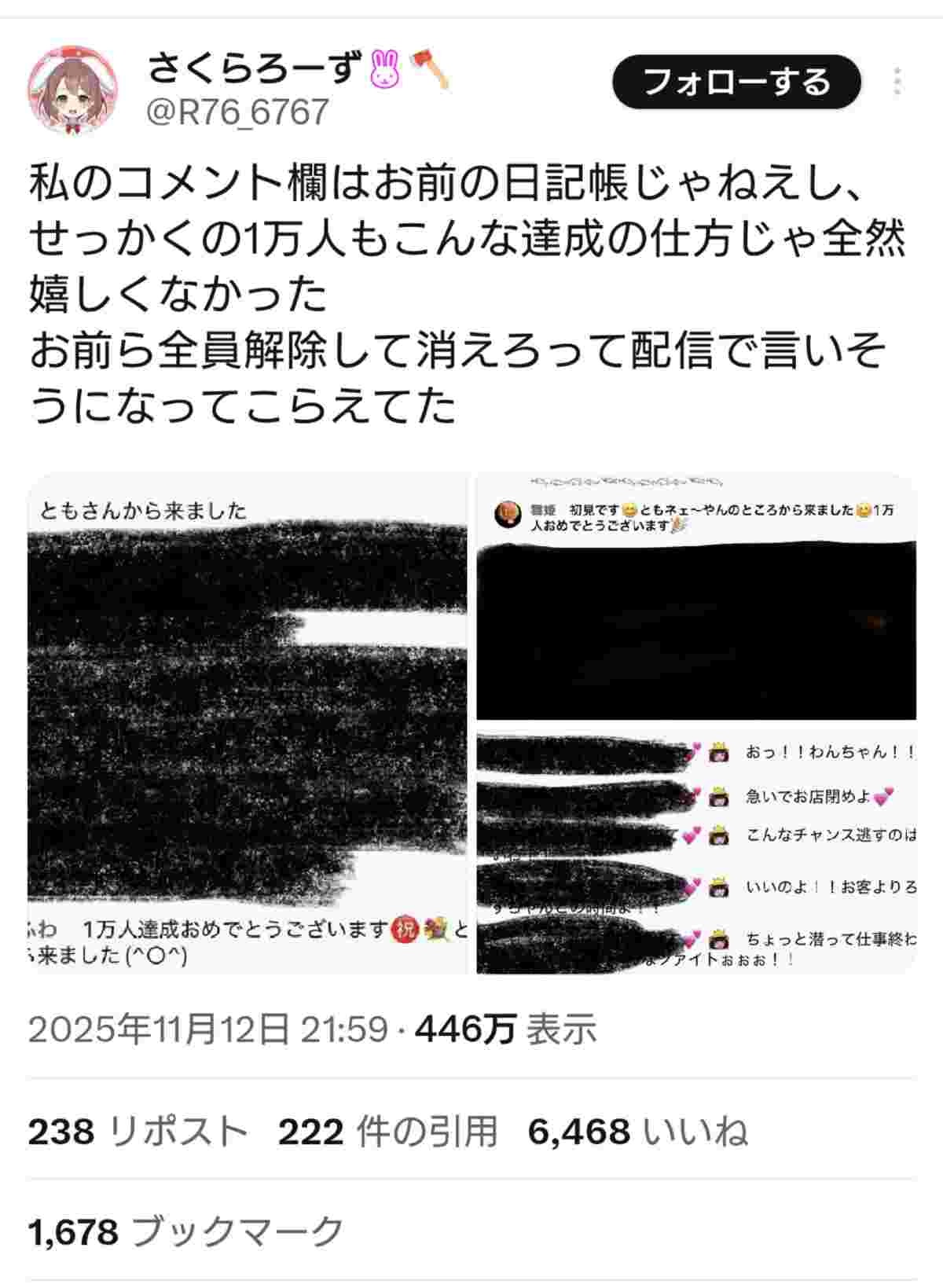Tap the フォローする button
943x1288 pixels.
coord(736,82)
